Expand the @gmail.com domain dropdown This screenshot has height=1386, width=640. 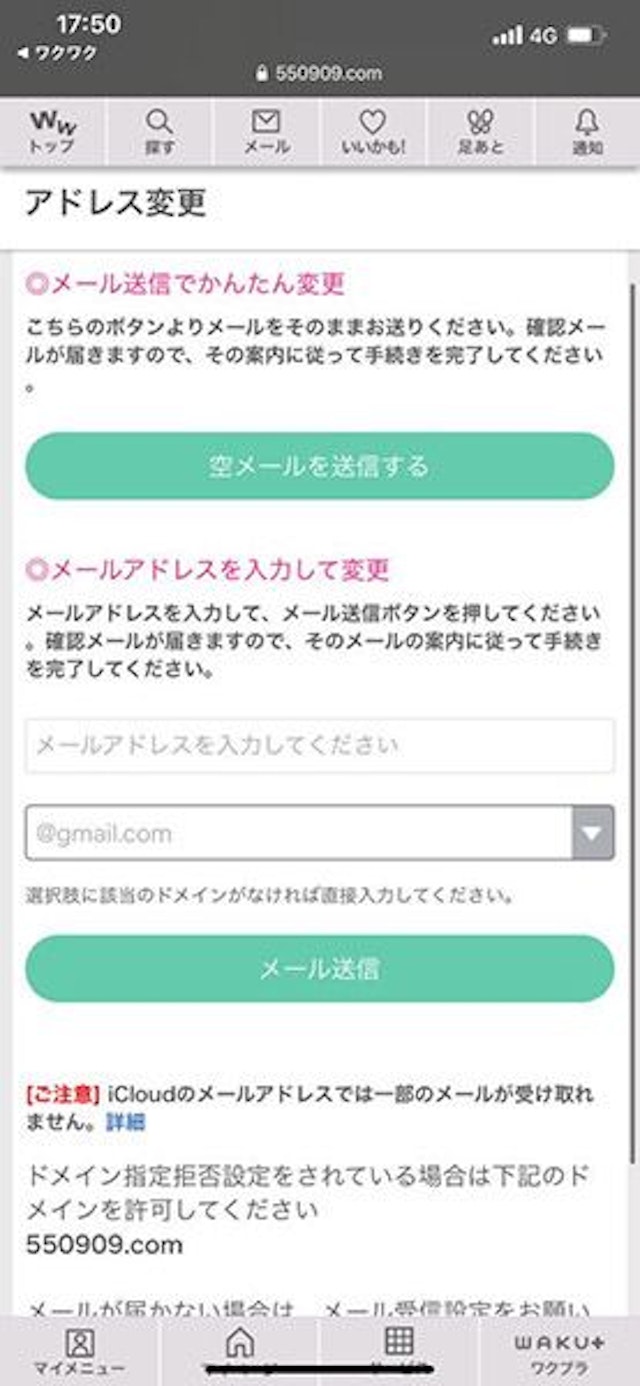click(592, 833)
